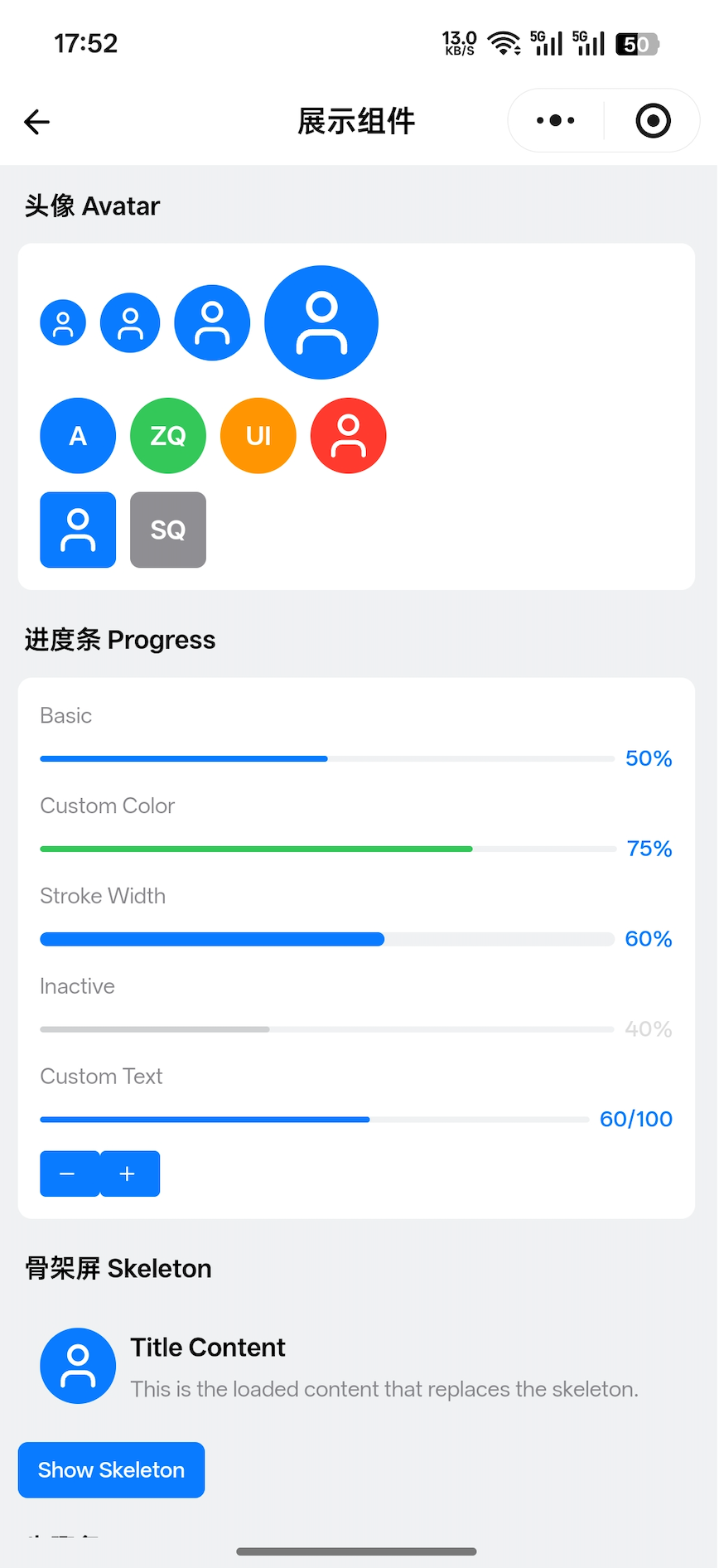This screenshot has height=1568, width=719.
Task: Tap the back arrow to leave 展示组件
Action: tap(36, 121)
